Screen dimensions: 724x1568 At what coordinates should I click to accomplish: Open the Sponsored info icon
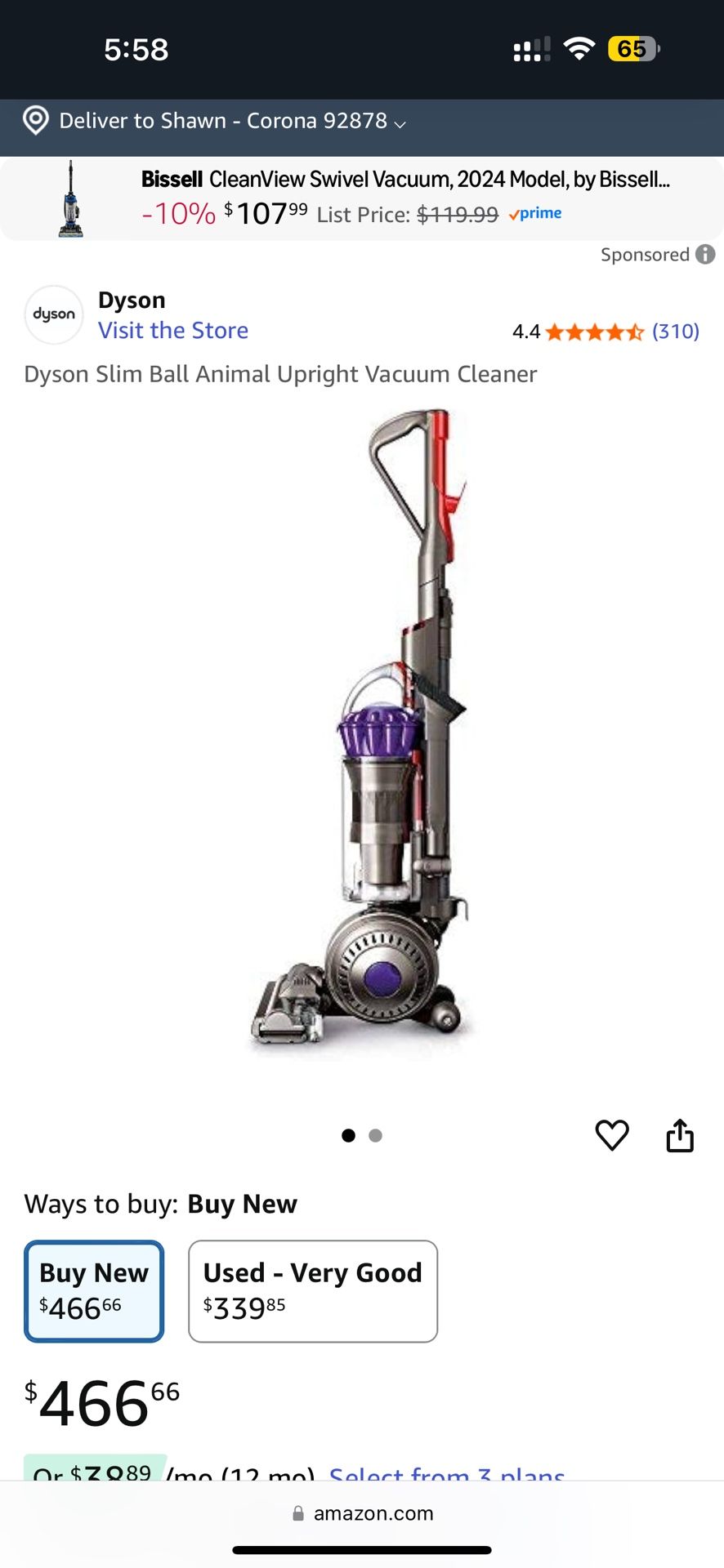click(705, 255)
